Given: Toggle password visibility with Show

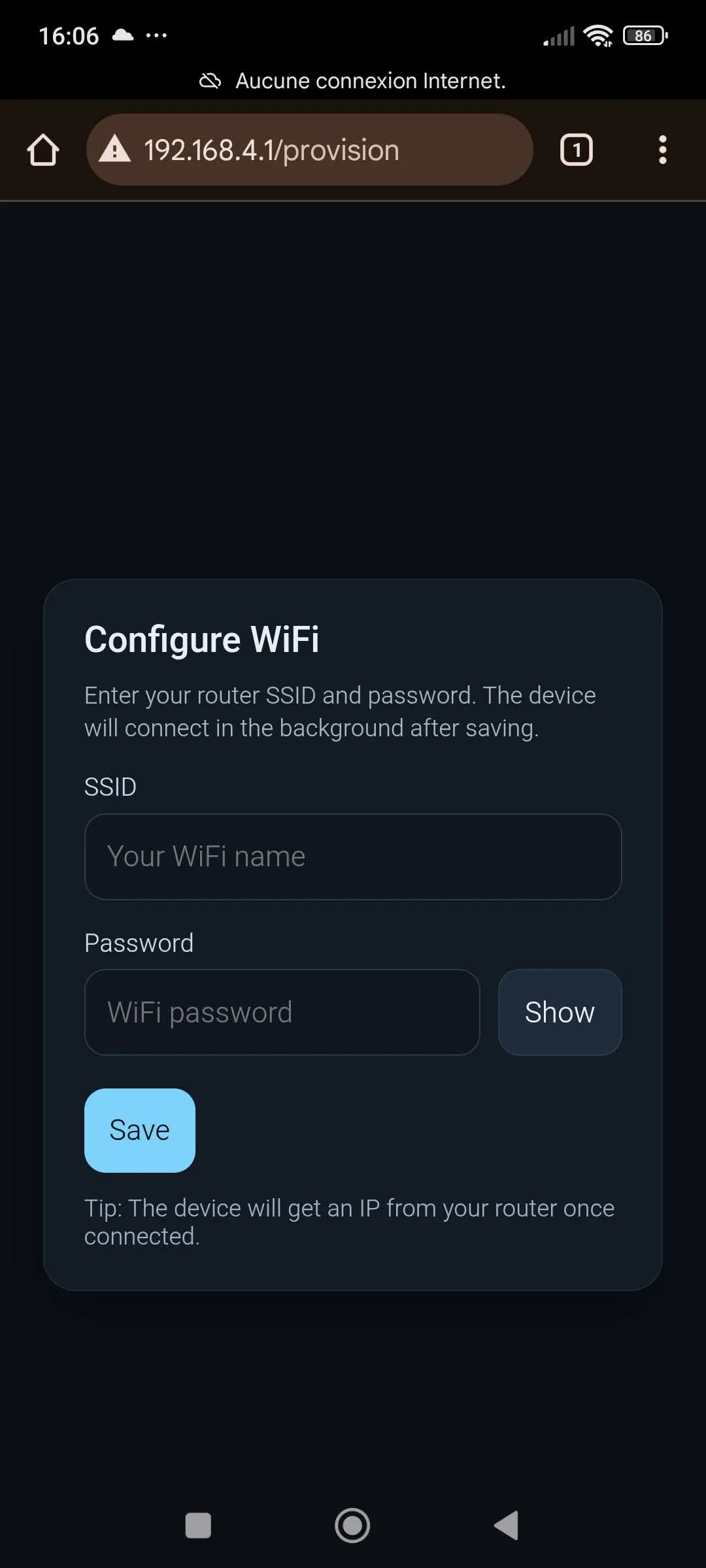Looking at the screenshot, I should point(559,1011).
